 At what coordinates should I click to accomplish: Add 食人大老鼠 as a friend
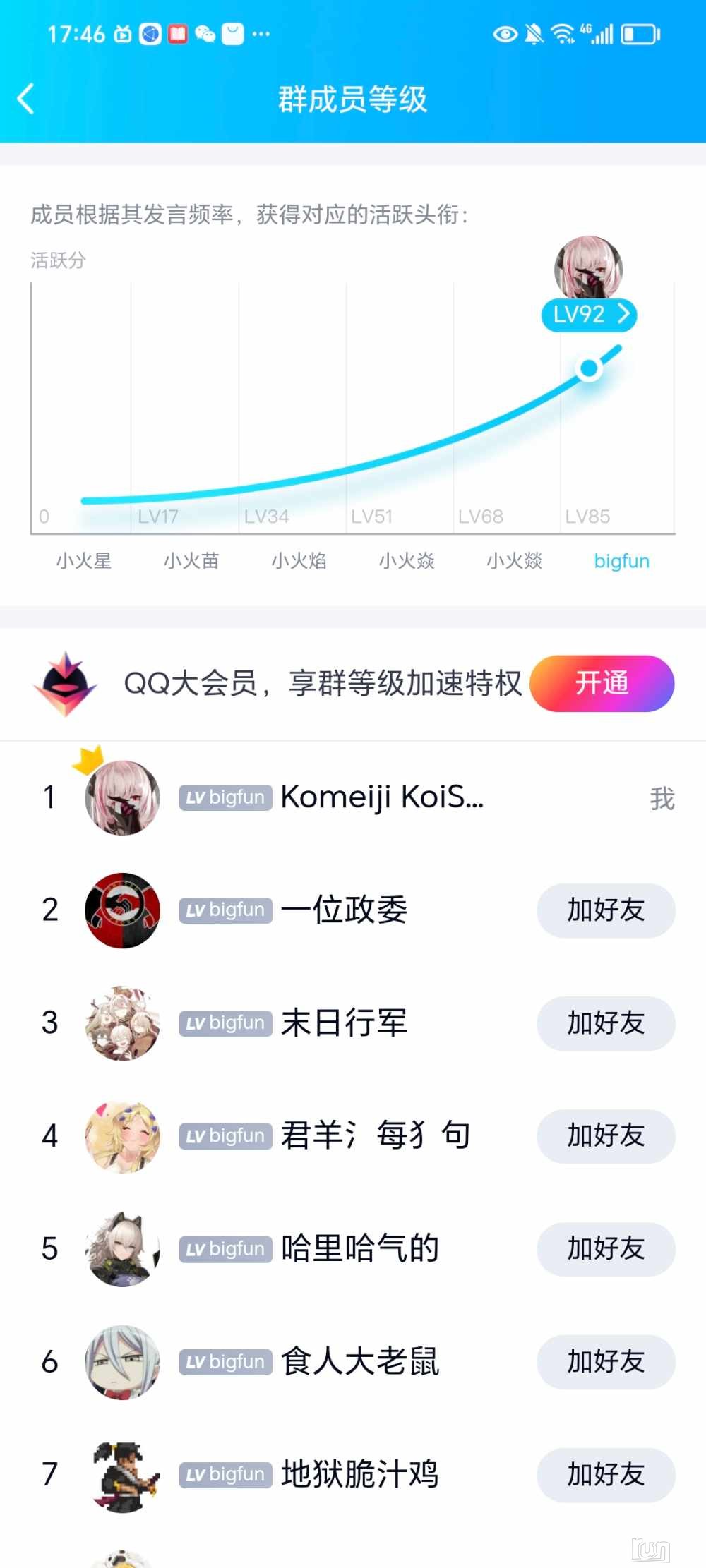pyautogui.click(x=606, y=1362)
